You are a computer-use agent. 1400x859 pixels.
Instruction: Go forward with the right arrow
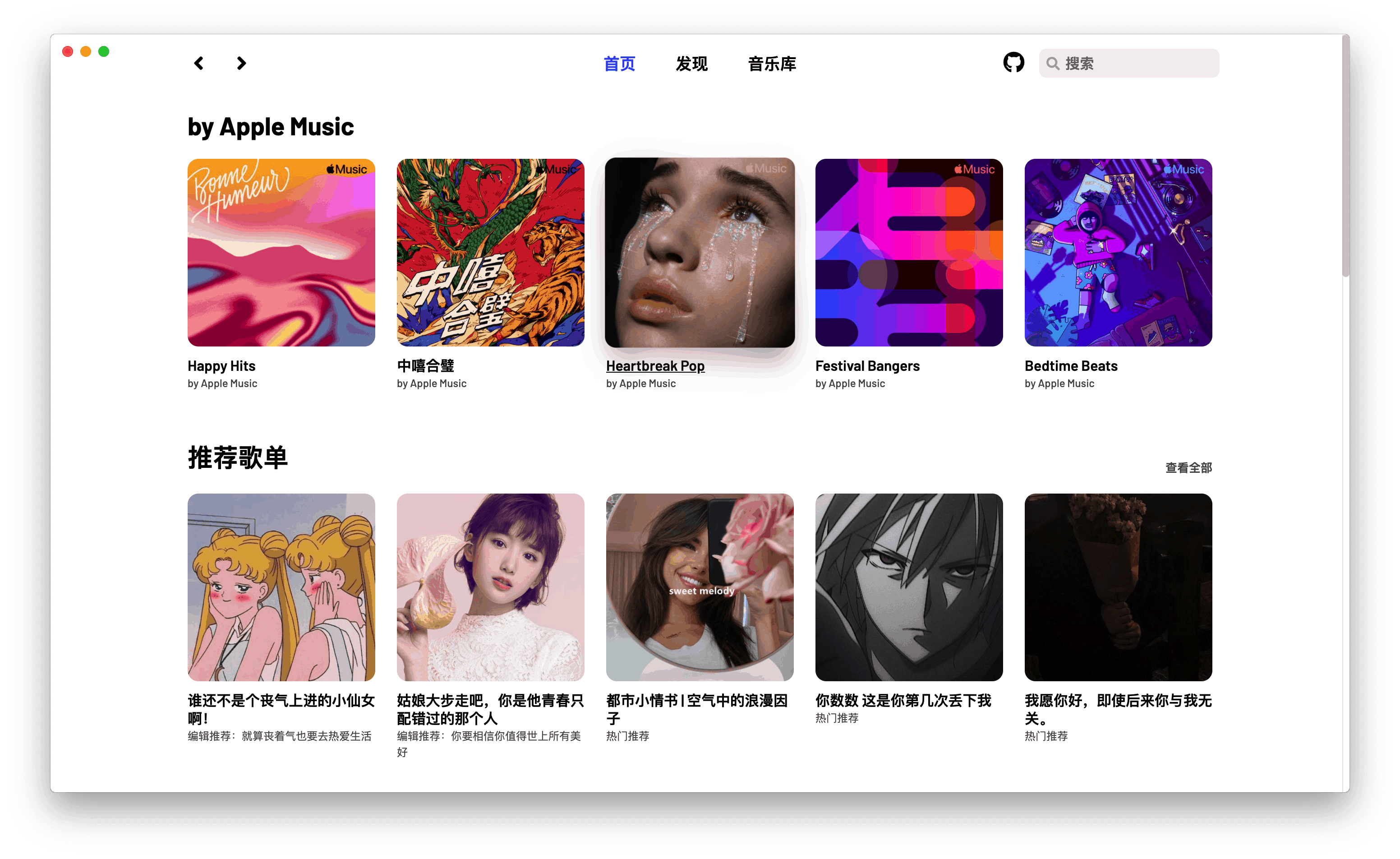tap(241, 63)
